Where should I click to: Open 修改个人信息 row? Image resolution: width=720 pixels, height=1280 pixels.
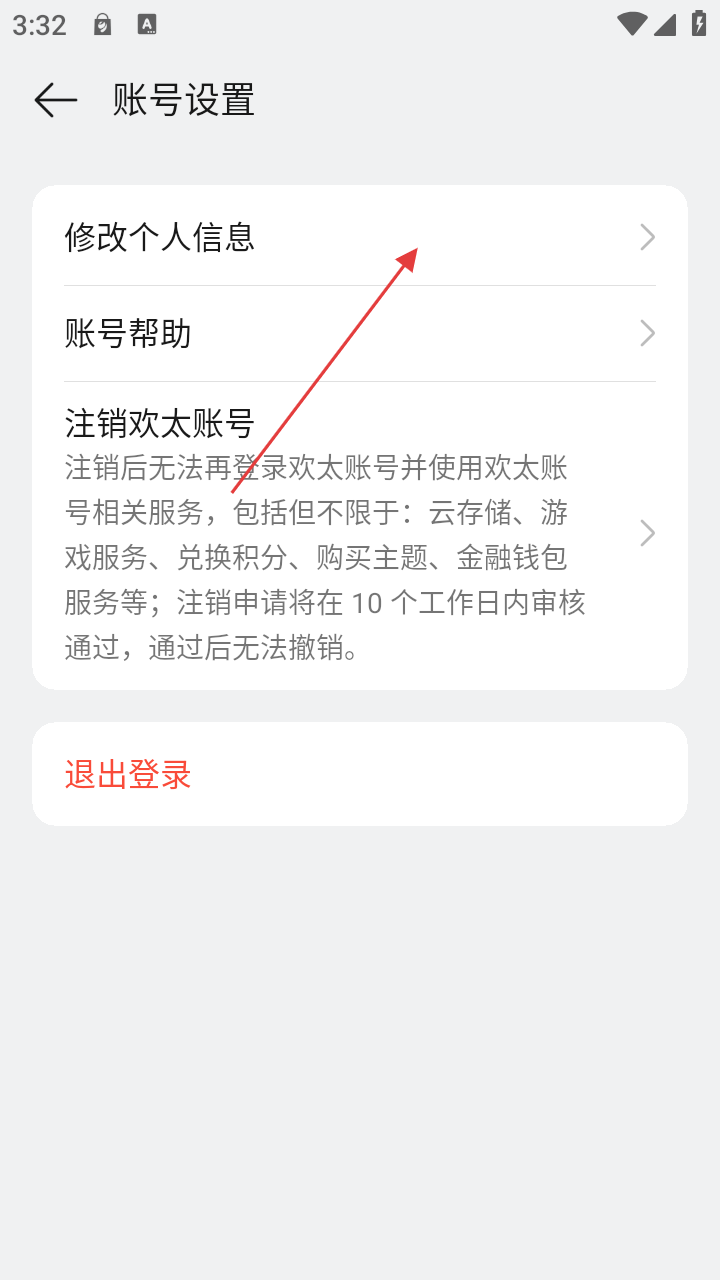point(360,237)
